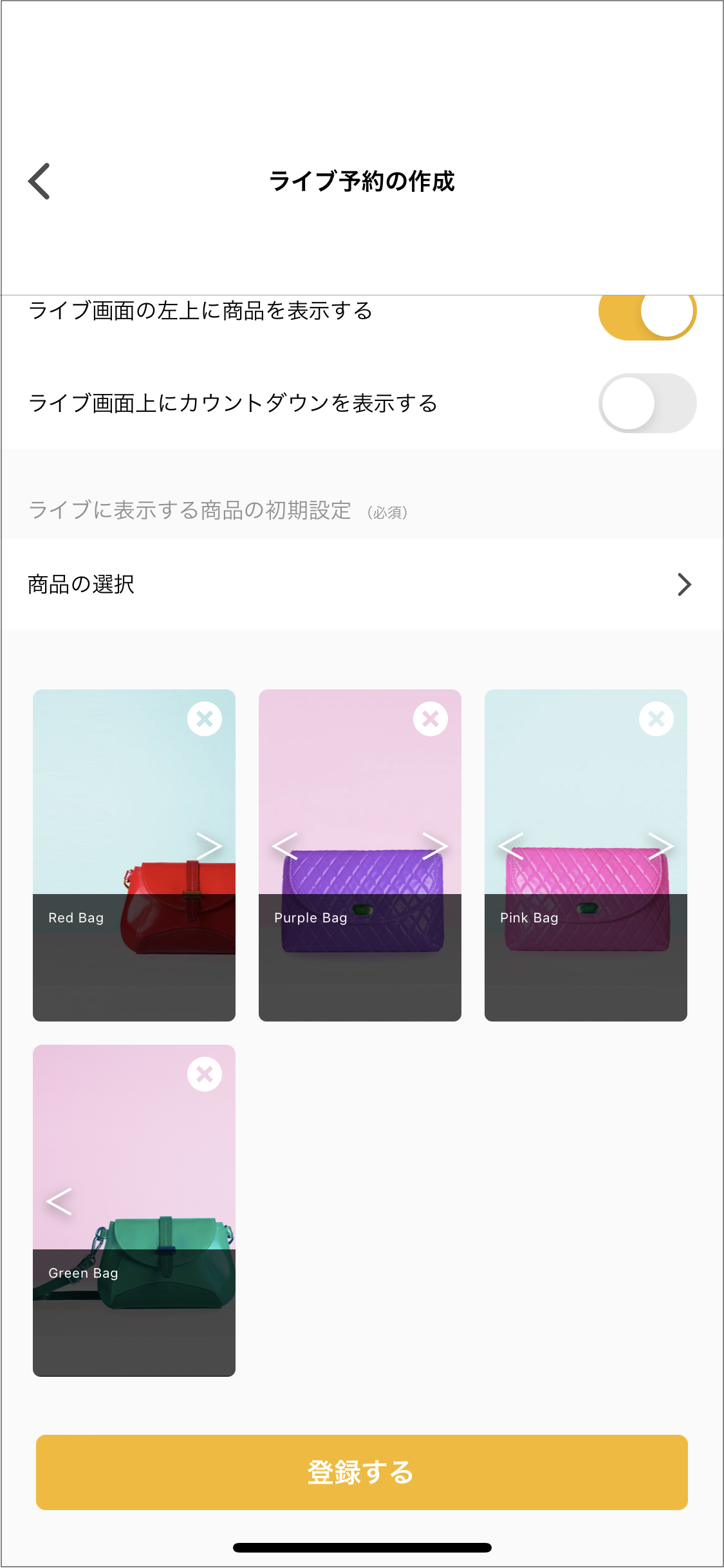Remove Pink Bag from selected products
724x1568 pixels.
tap(656, 719)
